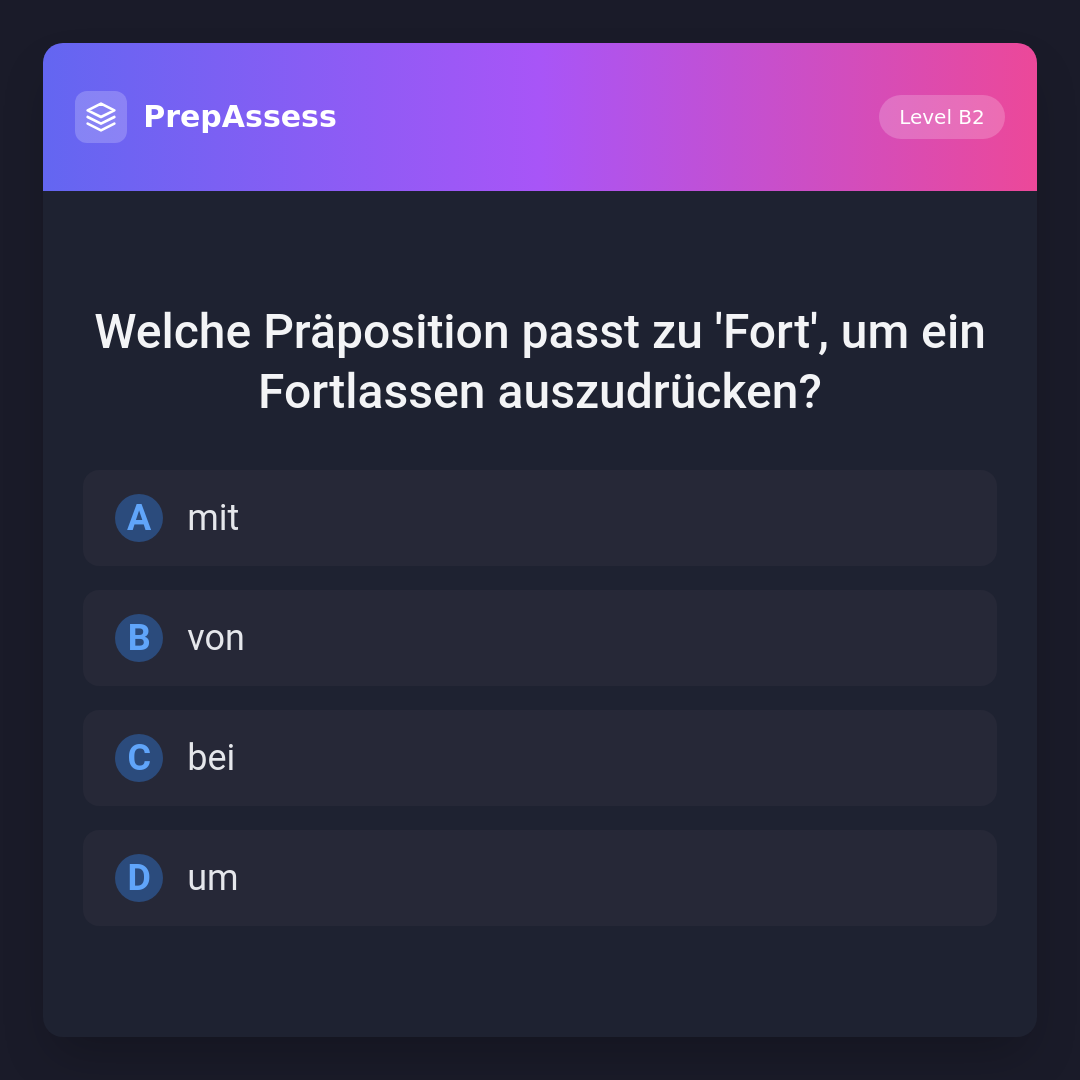
Task: Pick answer C 'bei'
Action: (x=540, y=758)
